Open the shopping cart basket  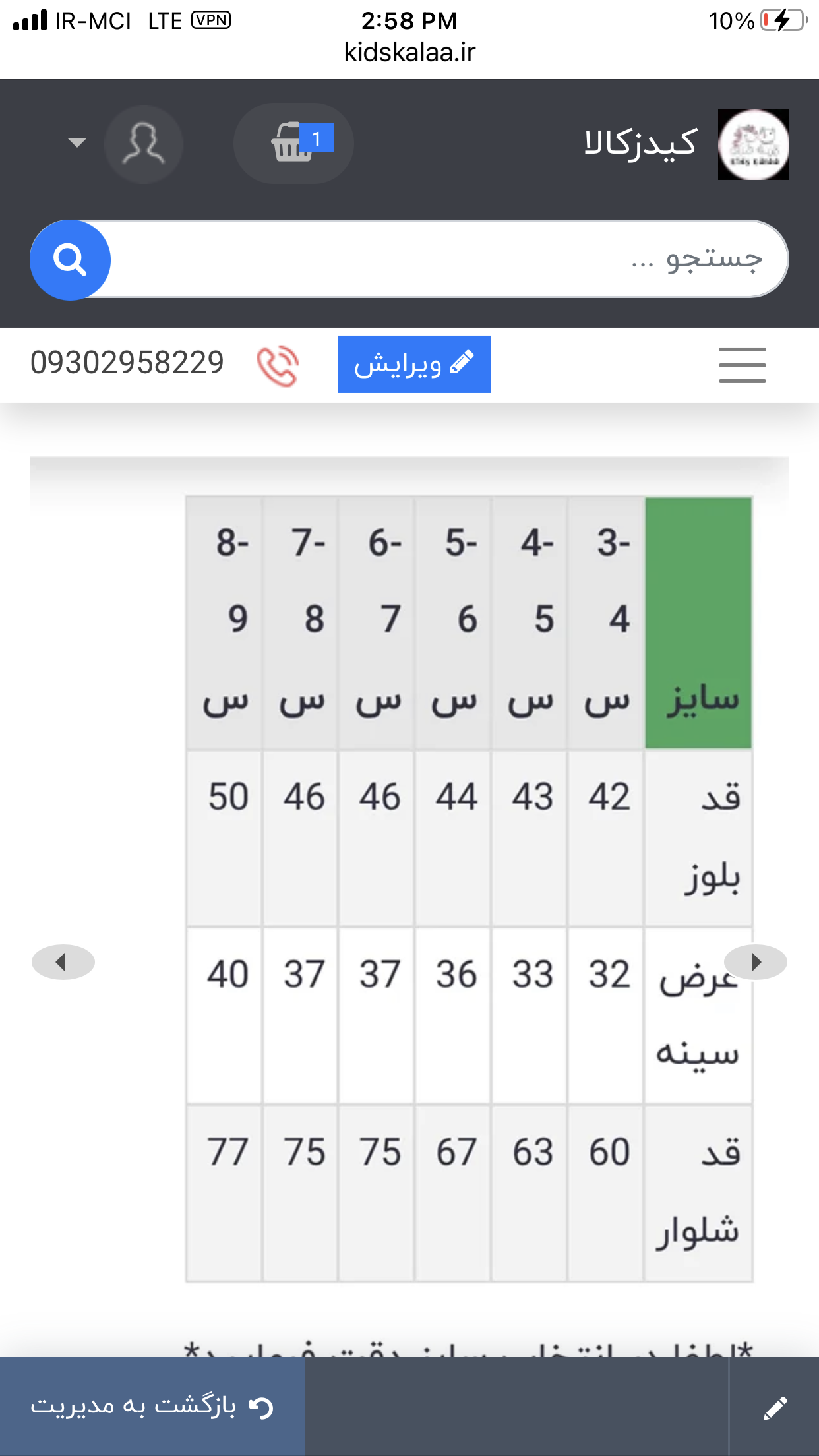click(x=293, y=143)
